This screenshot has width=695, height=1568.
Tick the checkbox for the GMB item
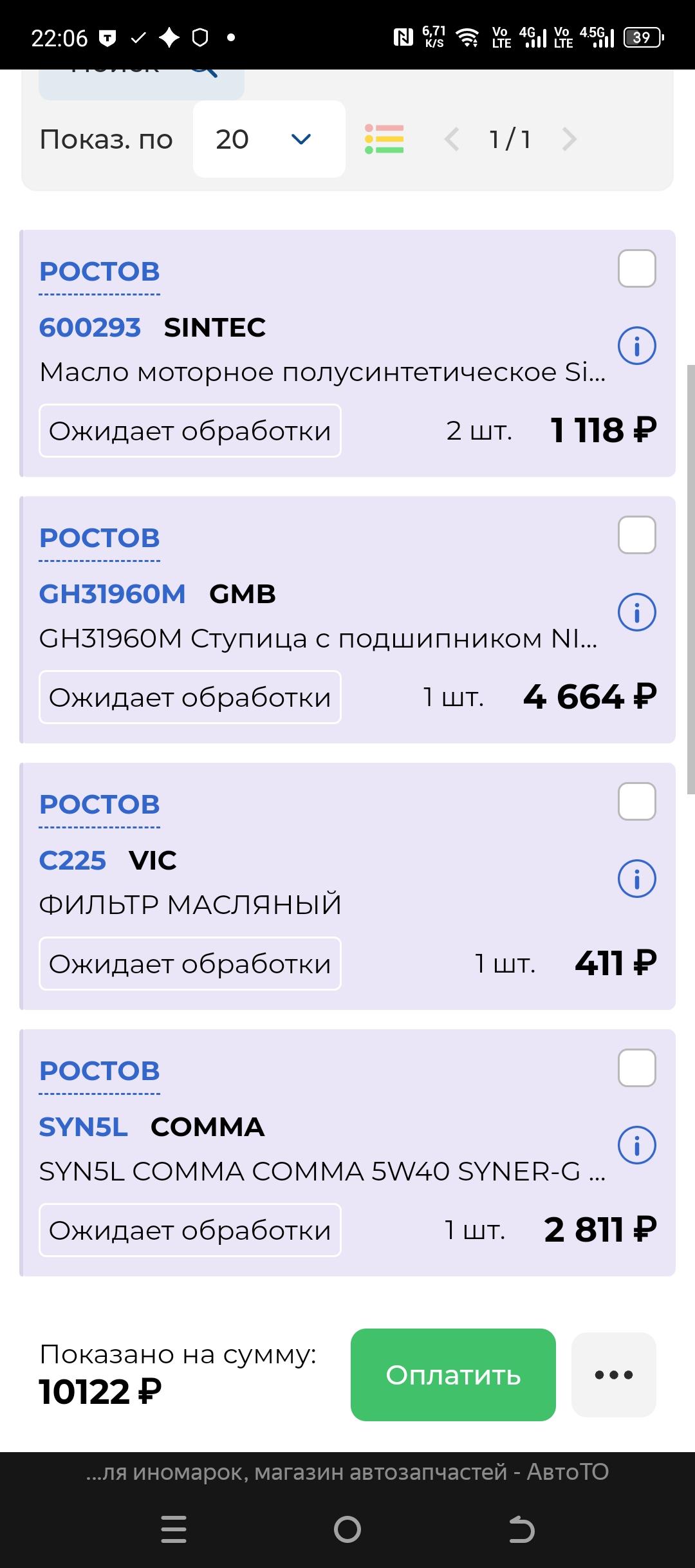(636, 535)
